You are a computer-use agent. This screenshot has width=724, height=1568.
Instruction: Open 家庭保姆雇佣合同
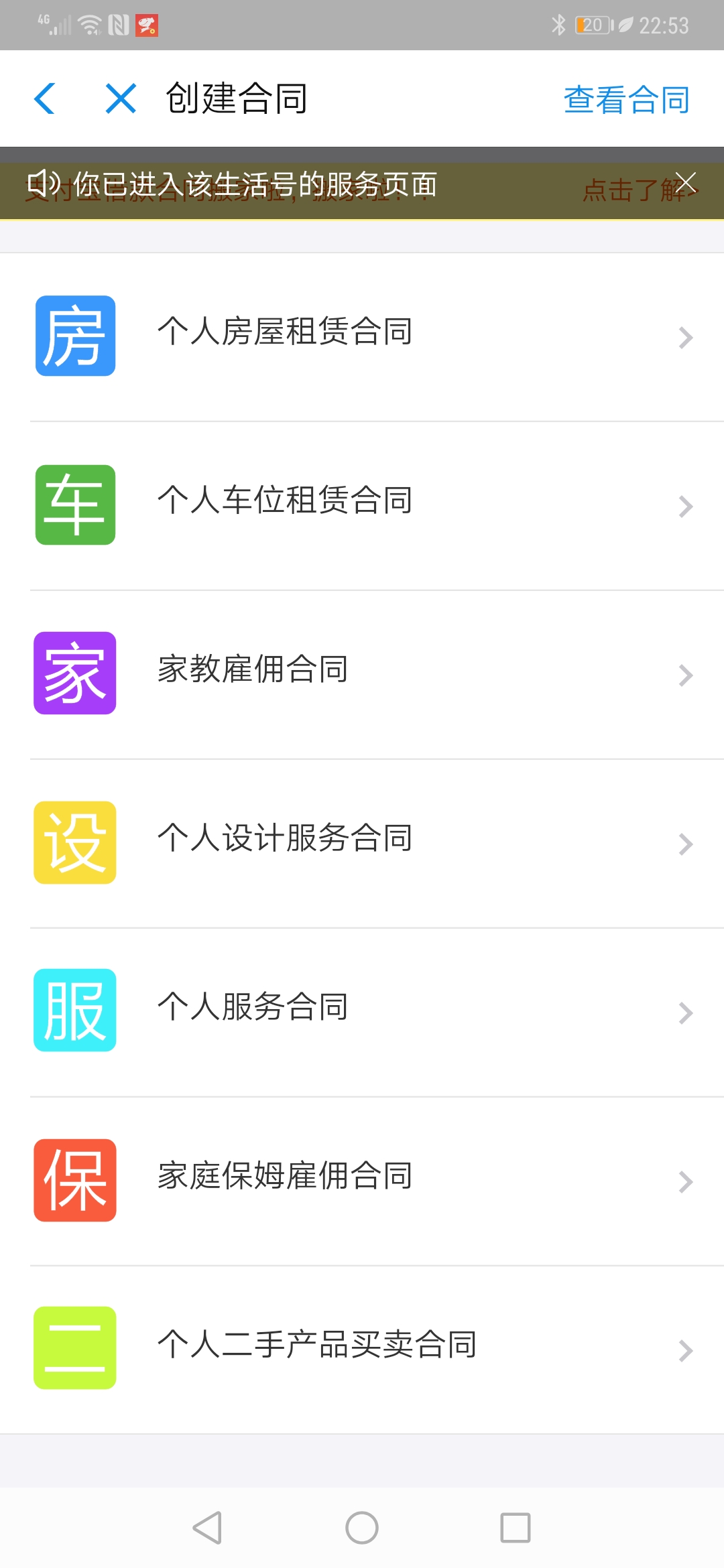click(362, 1181)
